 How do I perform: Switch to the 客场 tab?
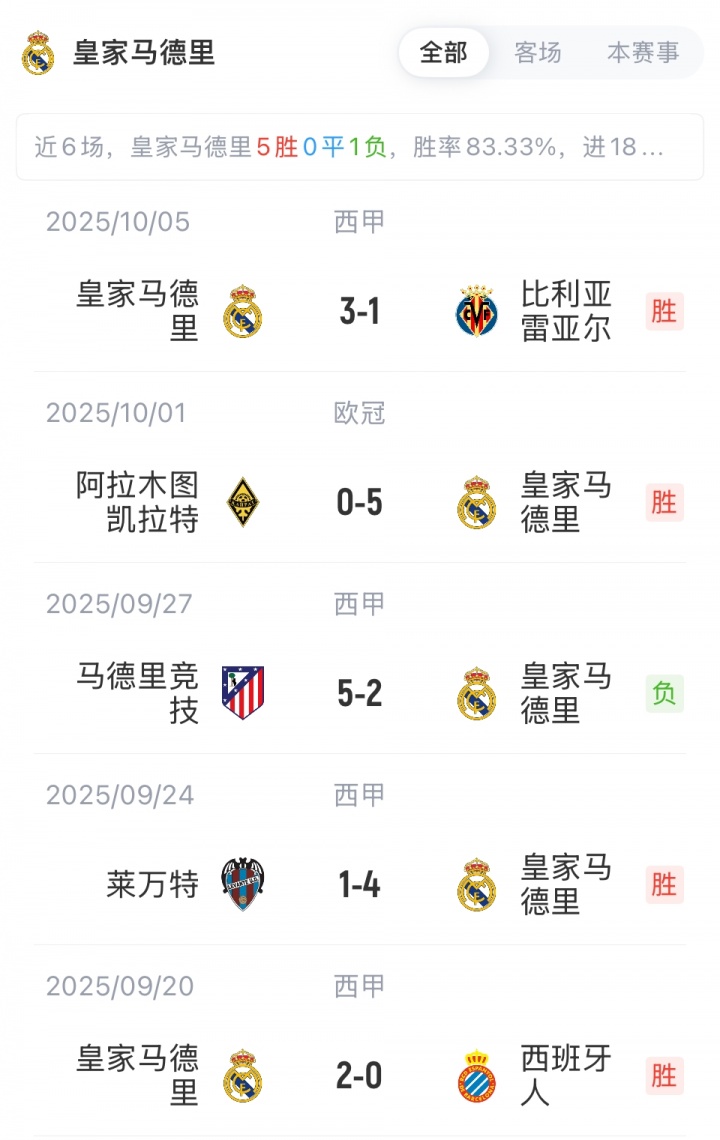[538, 53]
